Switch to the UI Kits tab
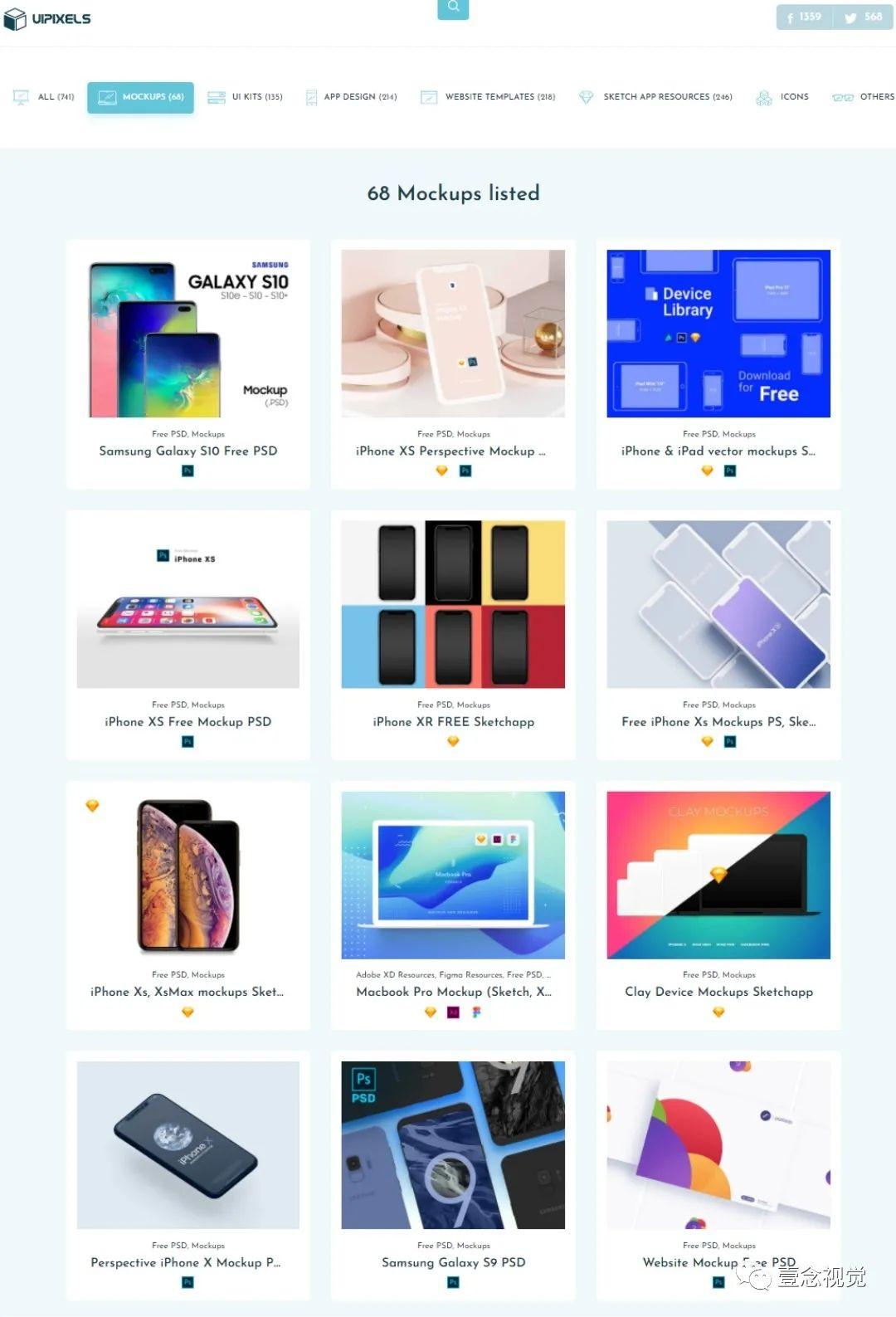 coord(246,97)
